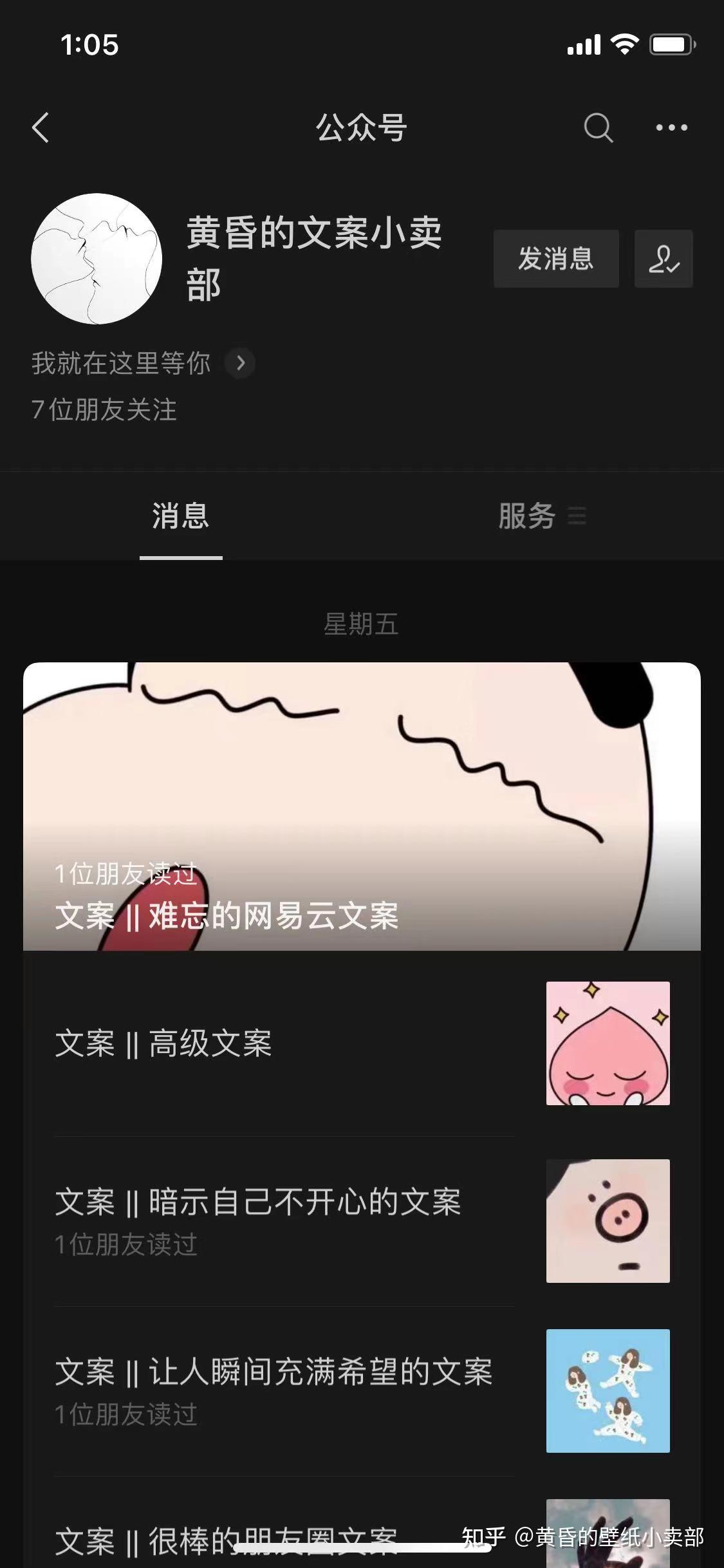Open the three-dot more options menu
This screenshot has height=1568, width=724.
pyautogui.click(x=671, y=127)
